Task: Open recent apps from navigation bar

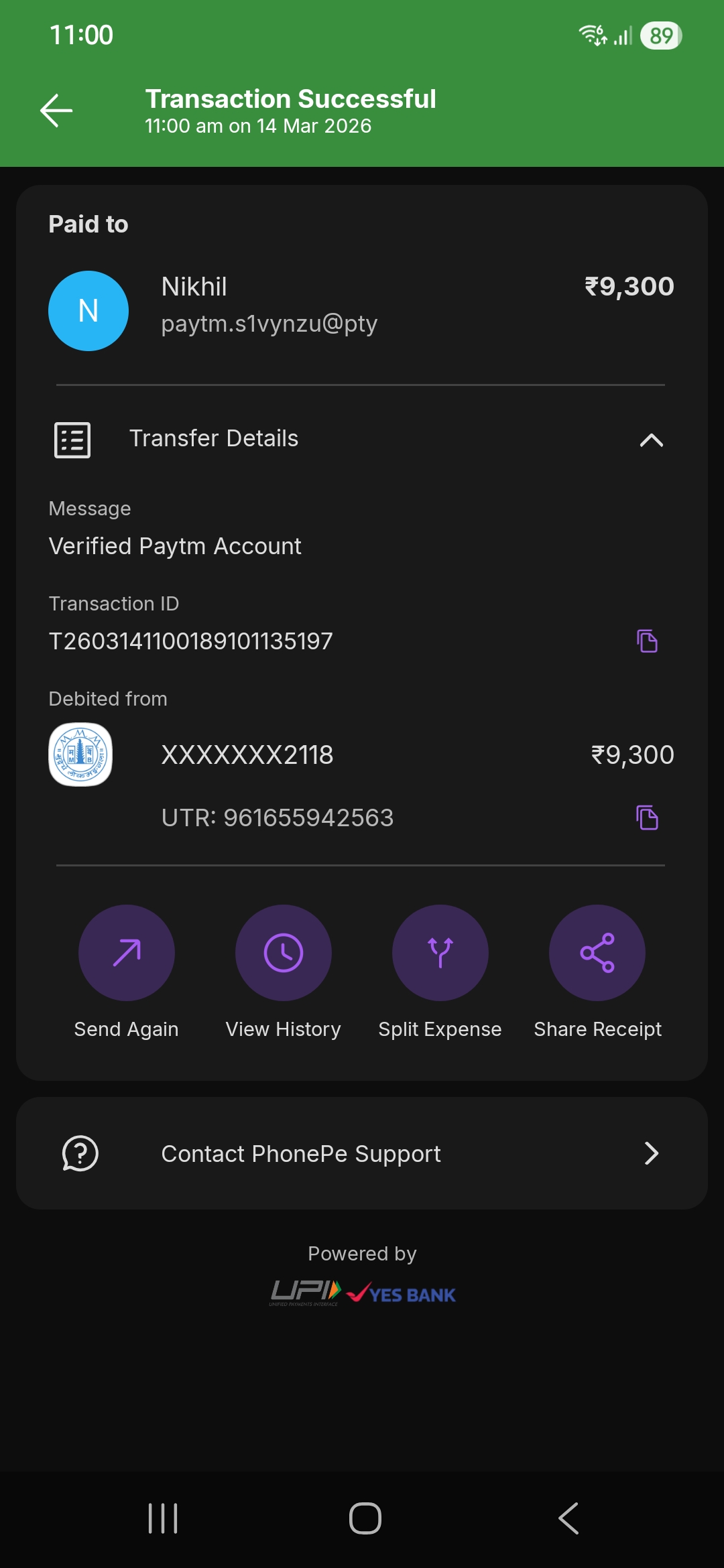Action: (x=163, y=1518)
